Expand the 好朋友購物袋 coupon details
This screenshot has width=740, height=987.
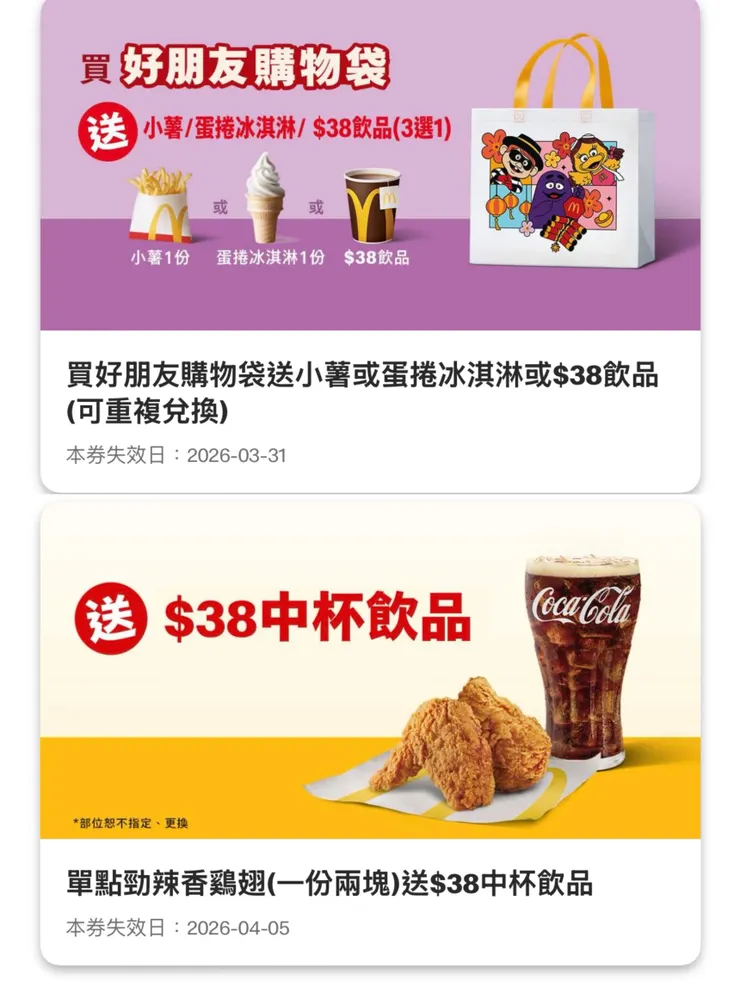(x=370, y=383)
